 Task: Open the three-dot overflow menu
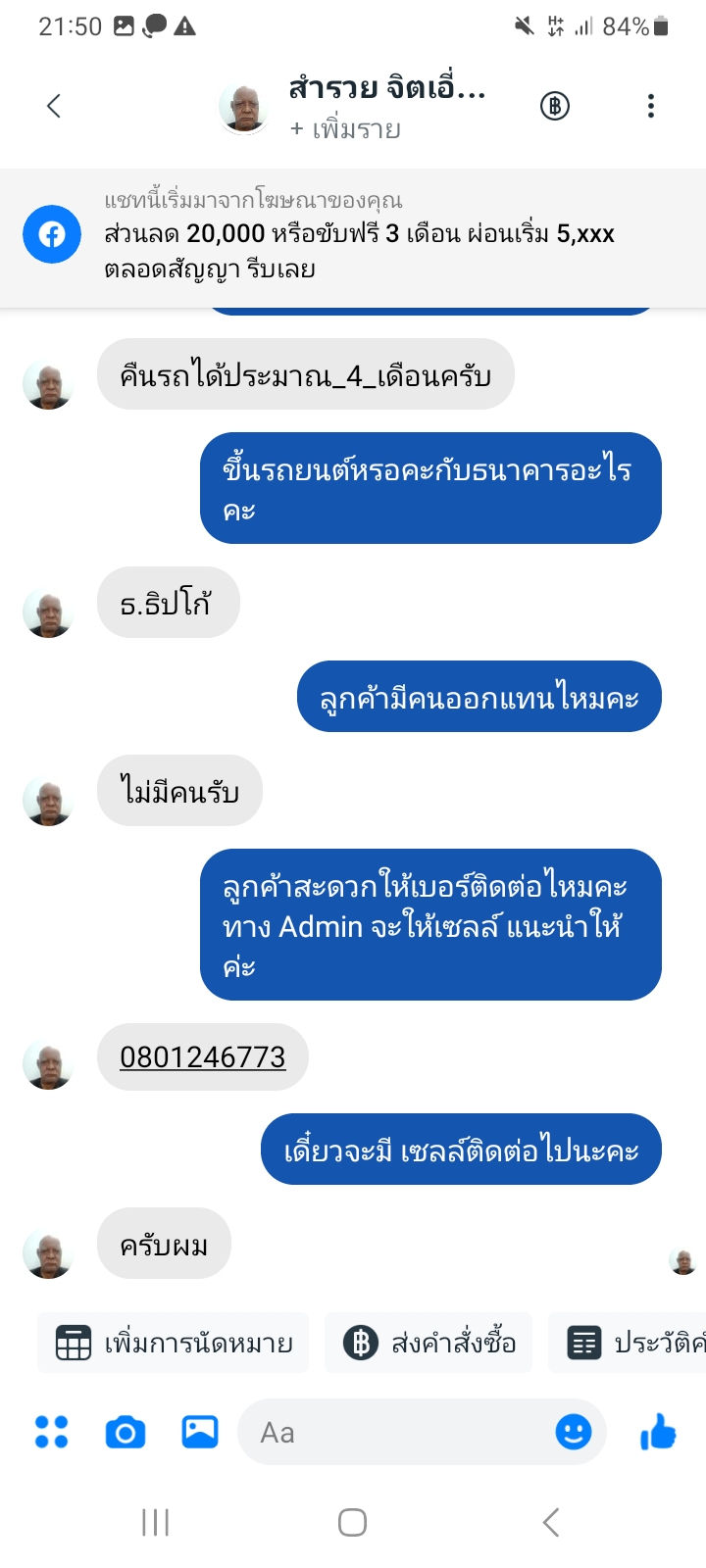pyautogui.click(x=651, y=106)
